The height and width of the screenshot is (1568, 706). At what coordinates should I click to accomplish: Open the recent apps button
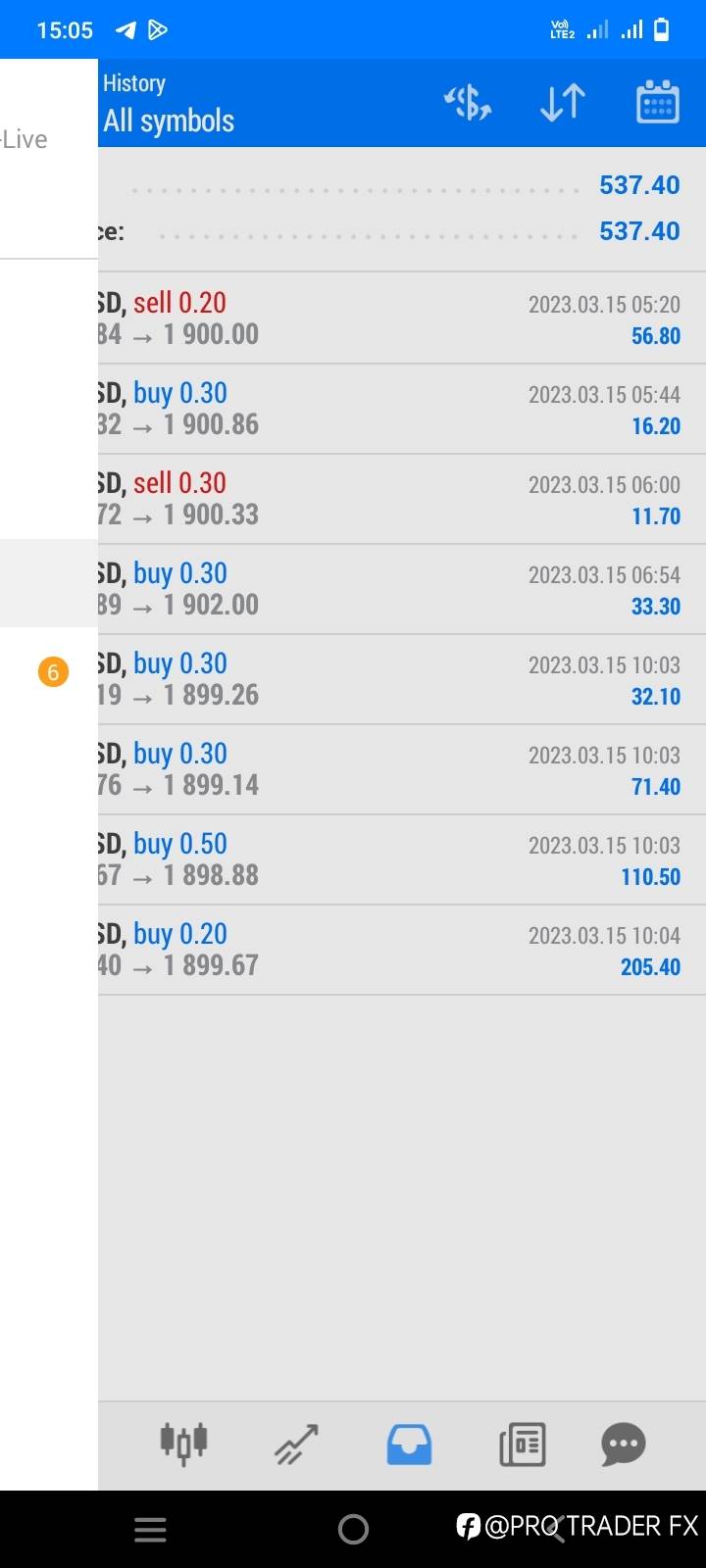150,1530
